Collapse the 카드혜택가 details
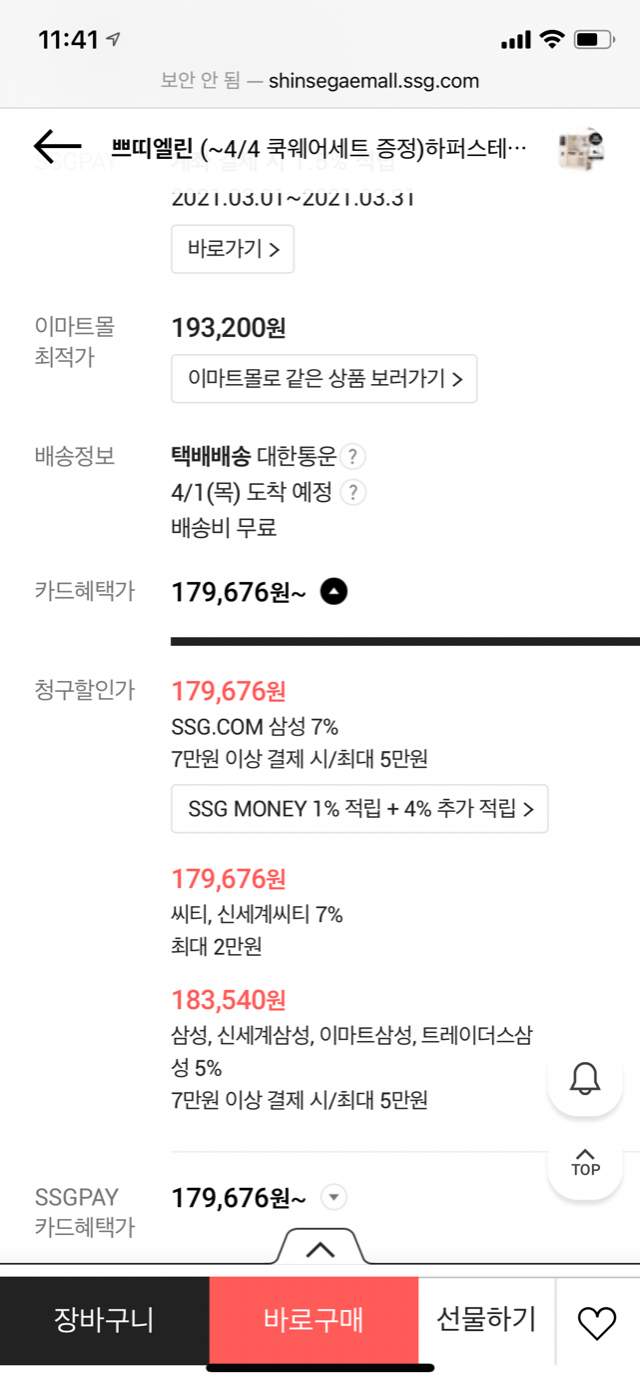 click(334, 592)
